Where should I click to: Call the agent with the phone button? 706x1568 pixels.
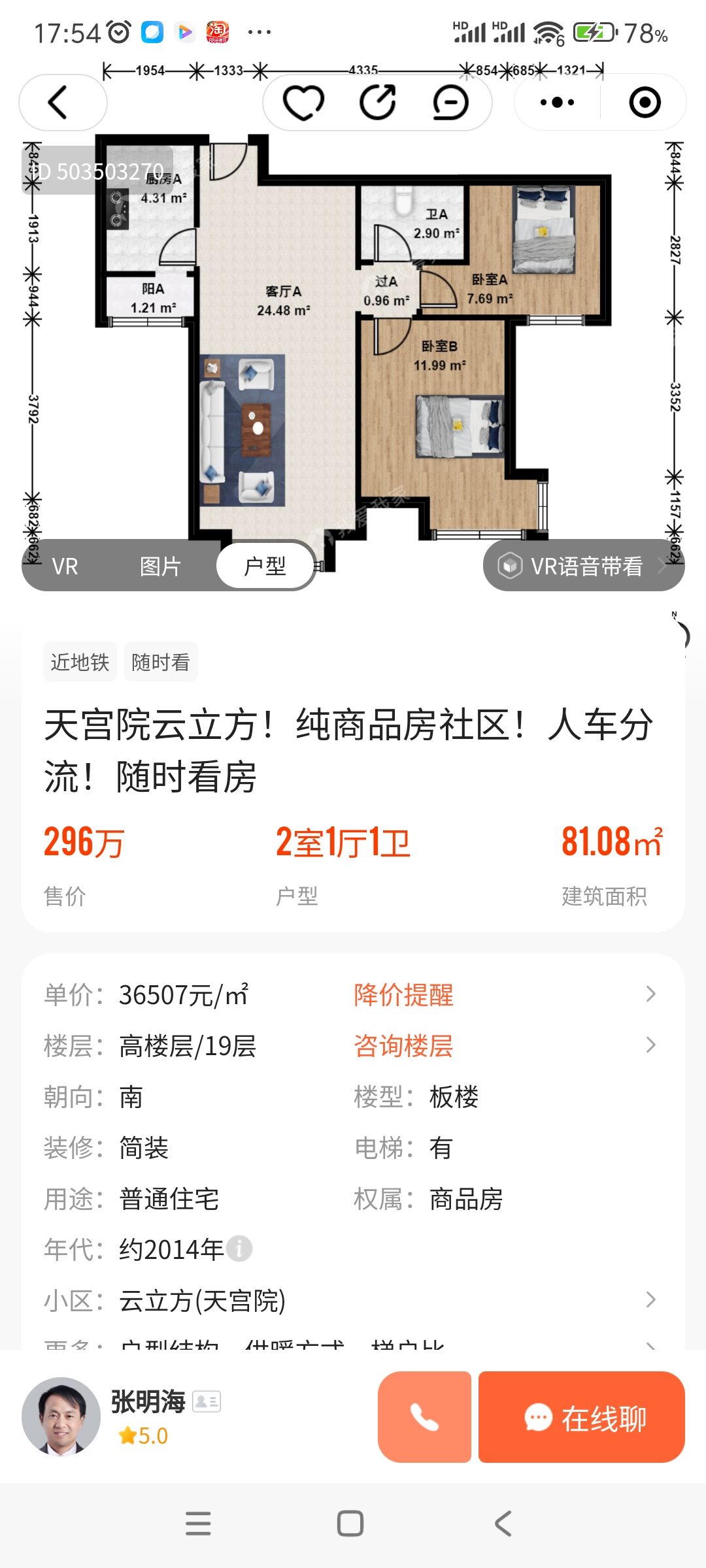(x=424, y=1417)
